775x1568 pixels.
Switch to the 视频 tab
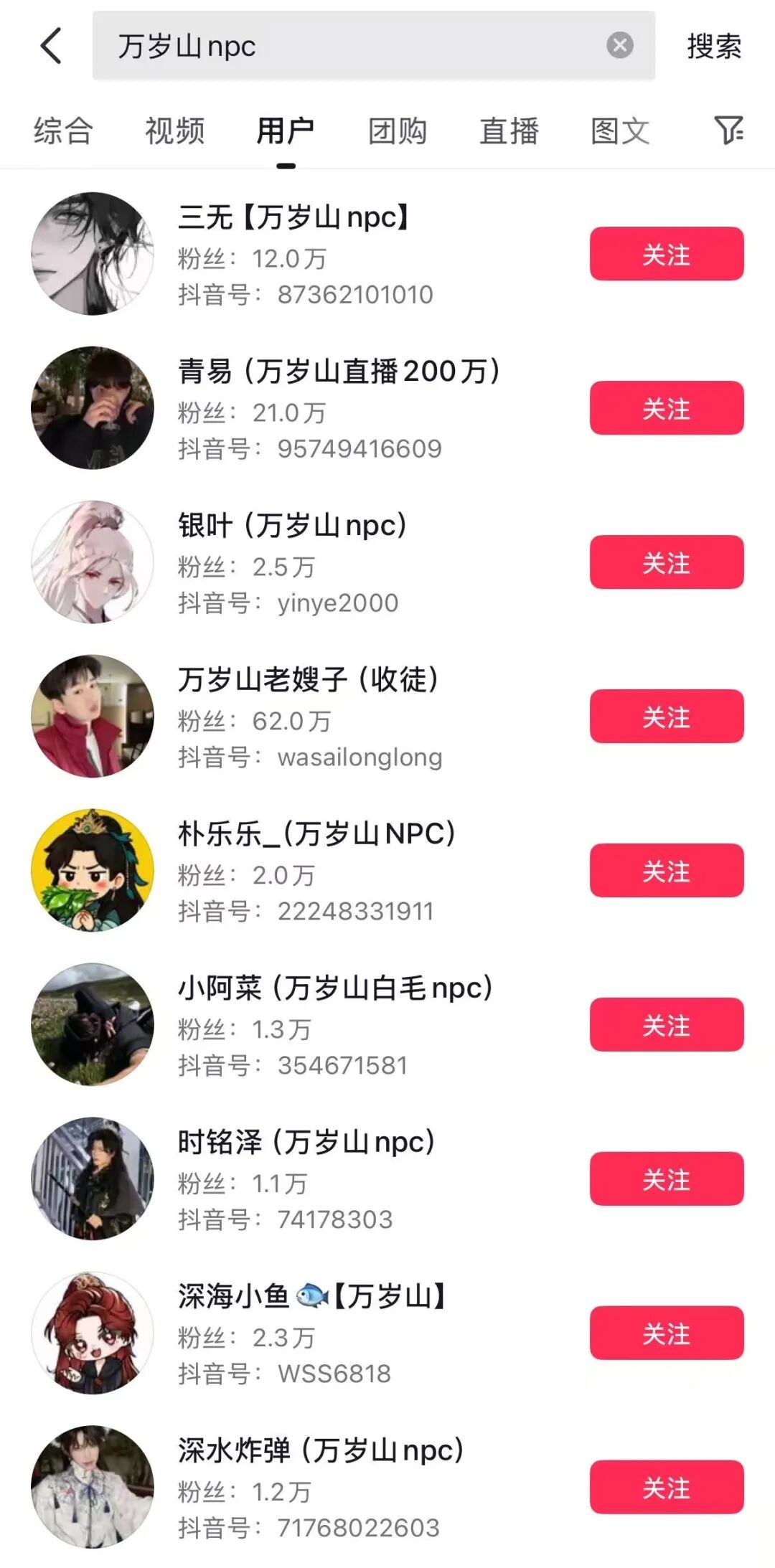tap(174, 131)
